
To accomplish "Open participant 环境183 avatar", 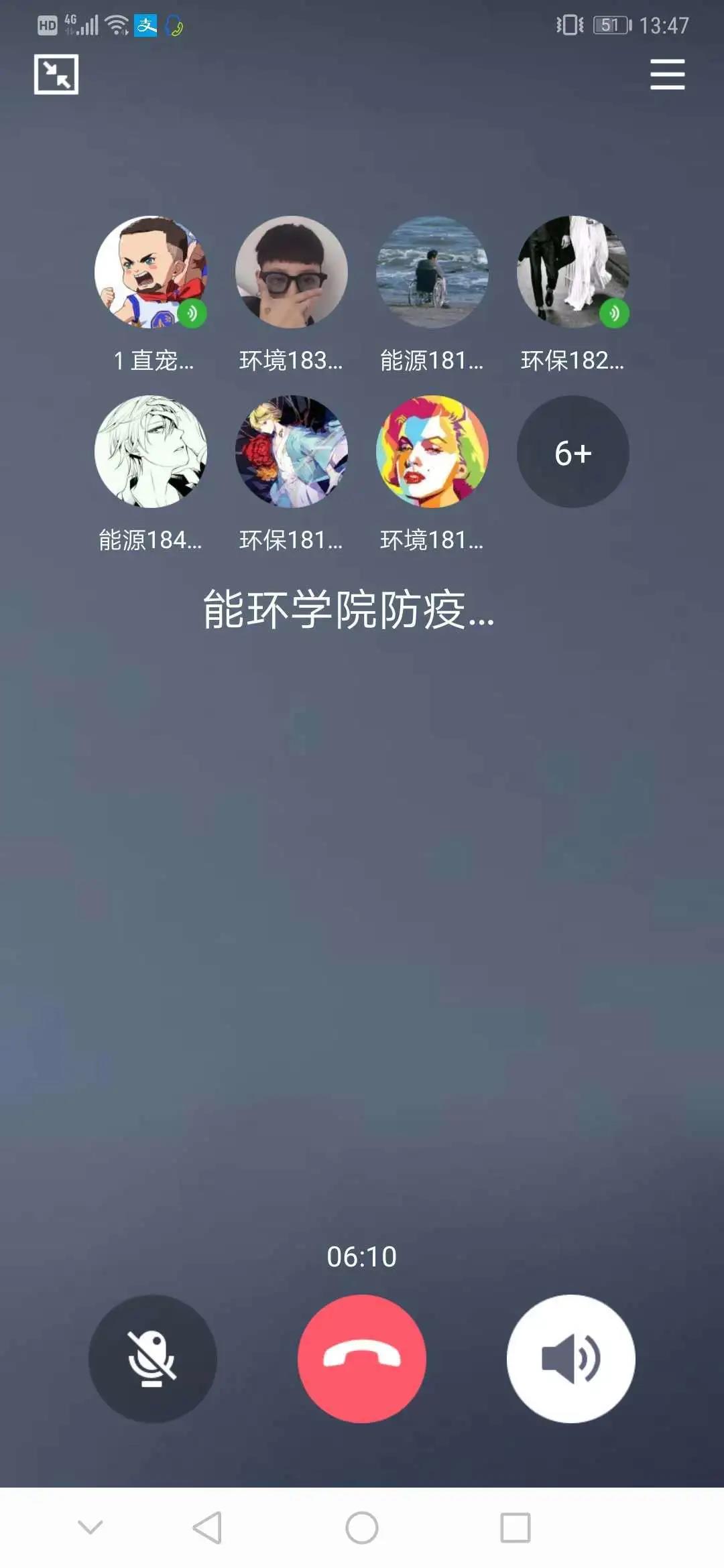I will (291, 272).
